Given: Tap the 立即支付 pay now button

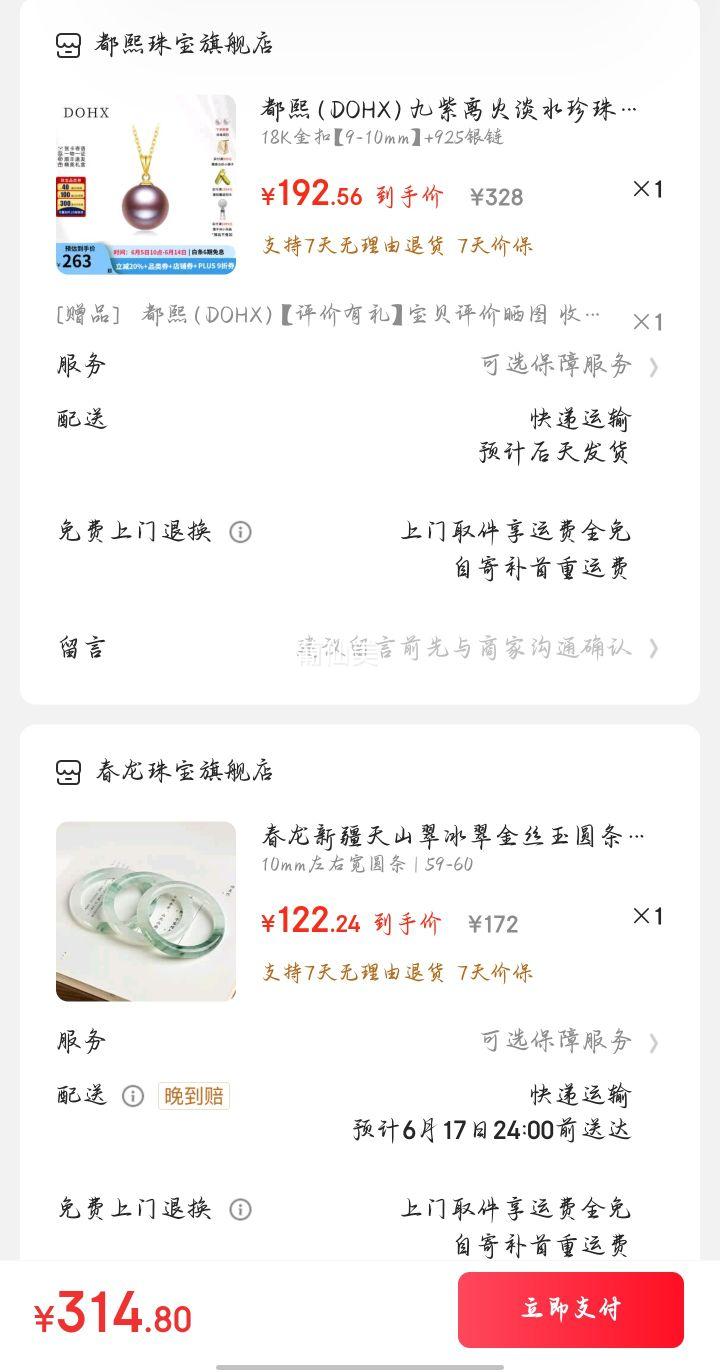Looking at the screenshot, I should tap(570, 1309).
